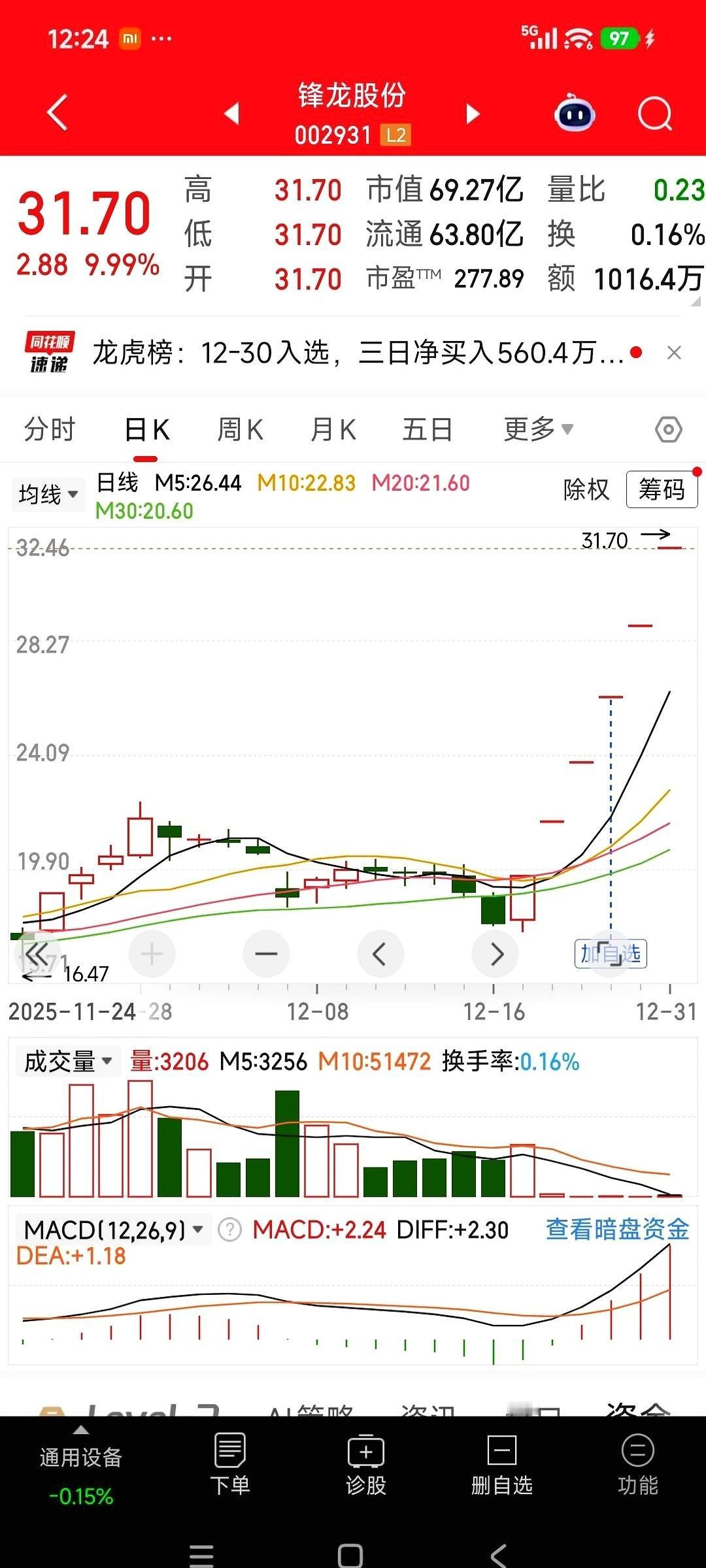This screenshot has height=1568, width=706.
Task: Select the chart settings target icon beside tabs
Action: pyautogui.click(x=667, y=429)
